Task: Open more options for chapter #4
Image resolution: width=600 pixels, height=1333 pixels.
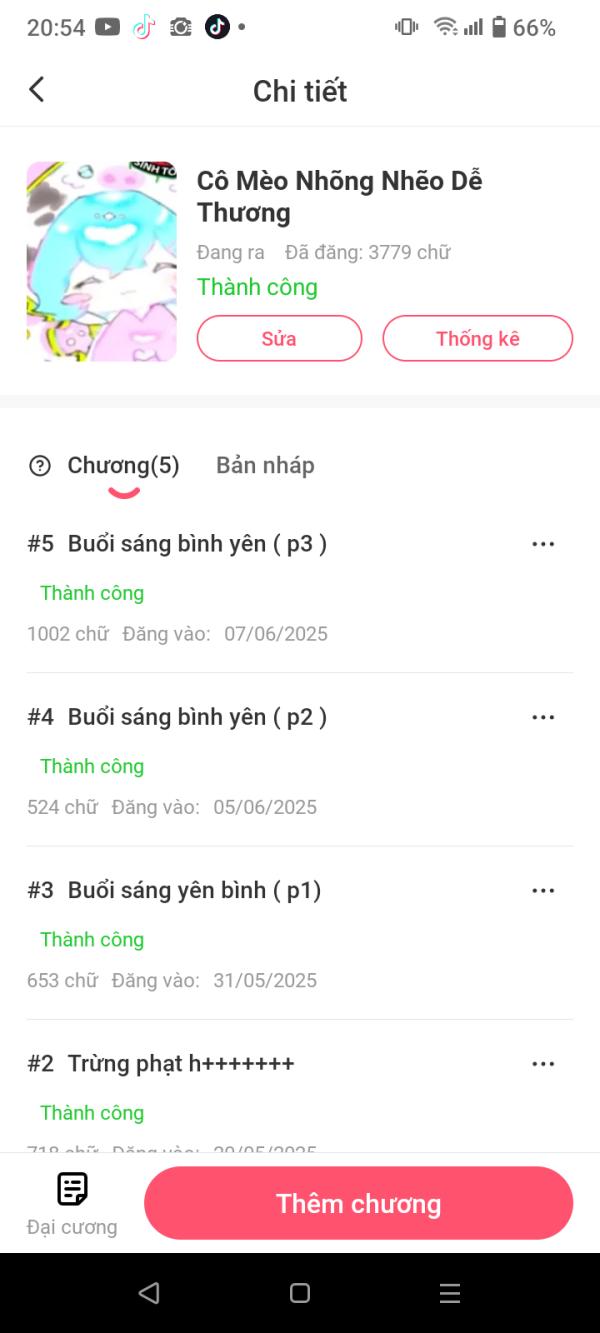Action: click(x=543, y=717)
